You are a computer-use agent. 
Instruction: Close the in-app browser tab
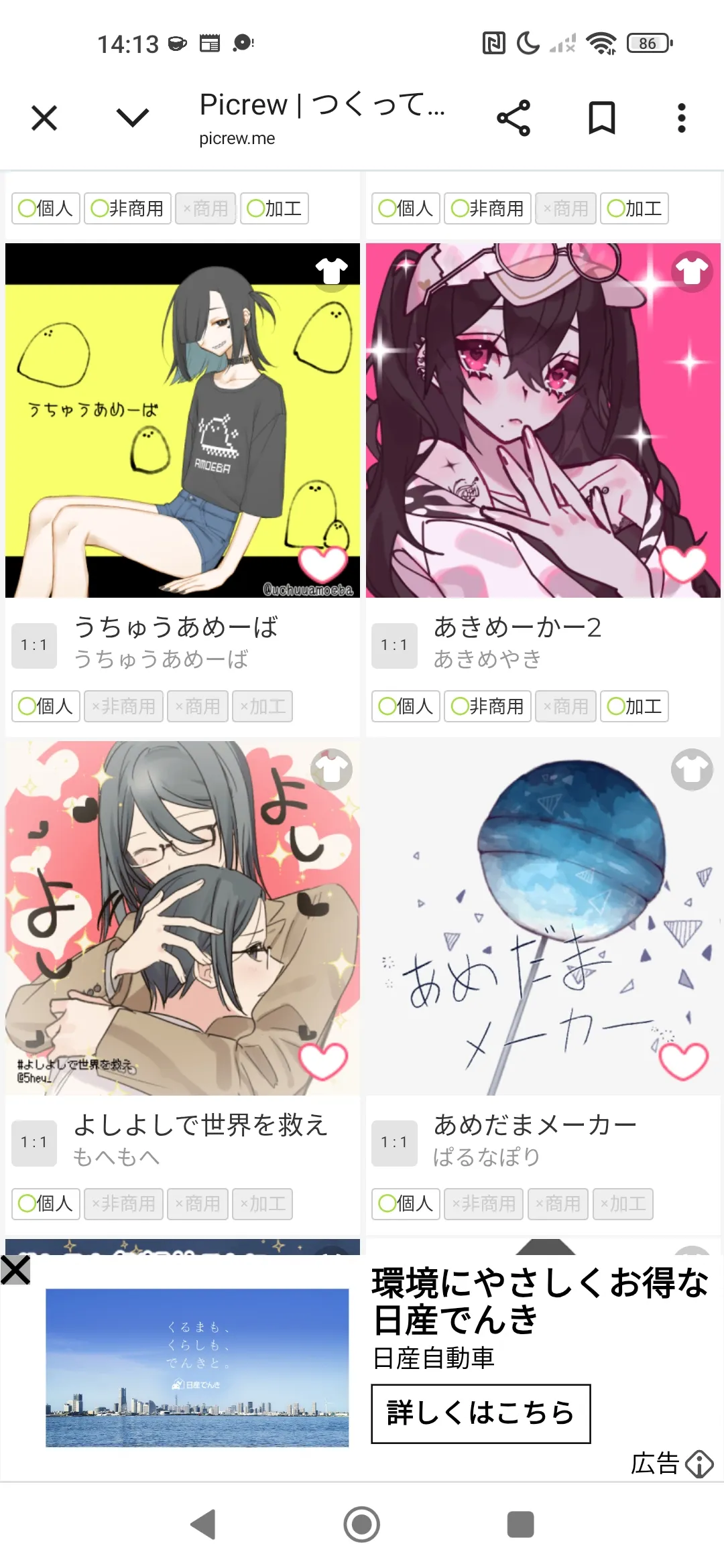pos(44,119)
